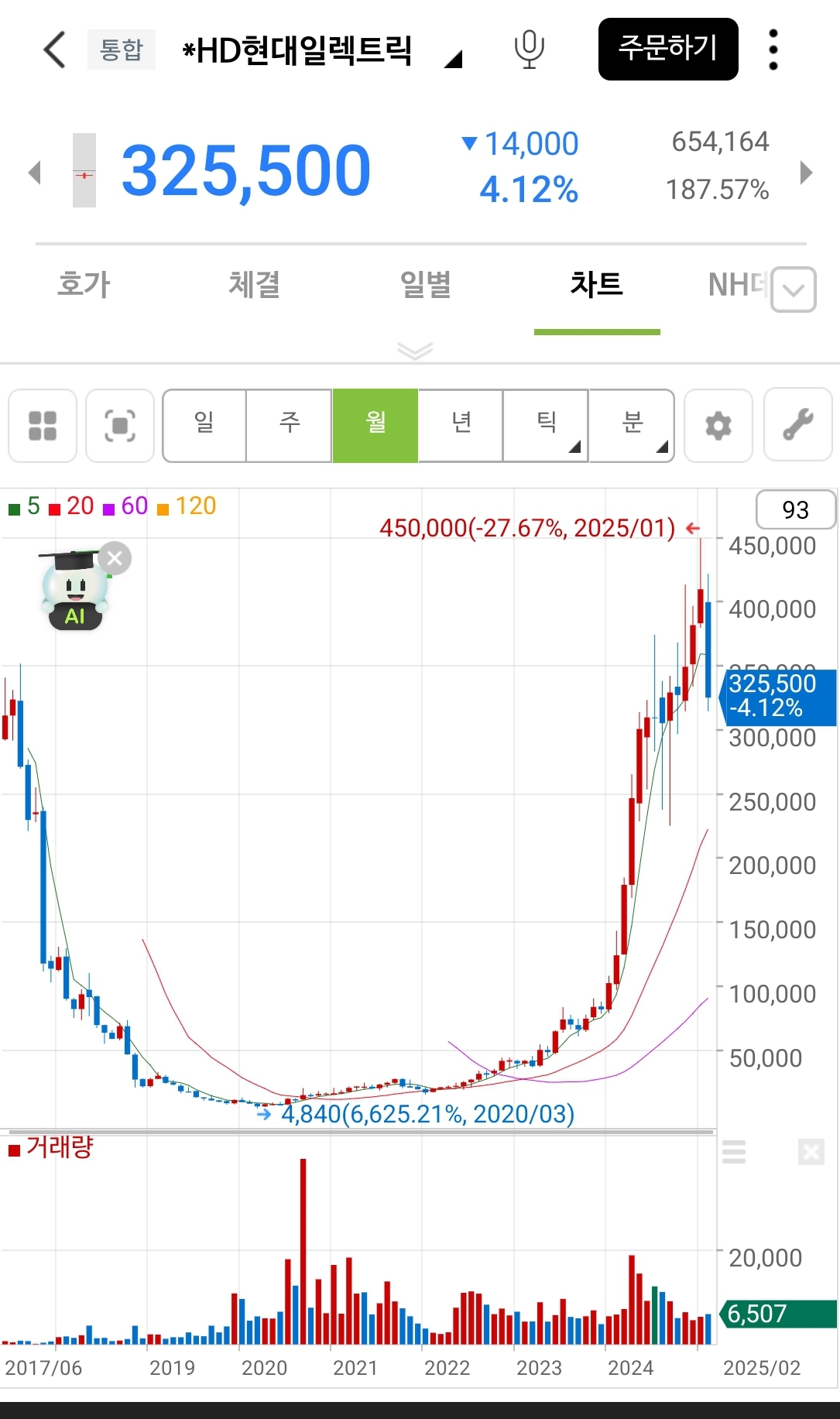Go back using the top-left arrow

pyautogui.click(x=54, y=50)
